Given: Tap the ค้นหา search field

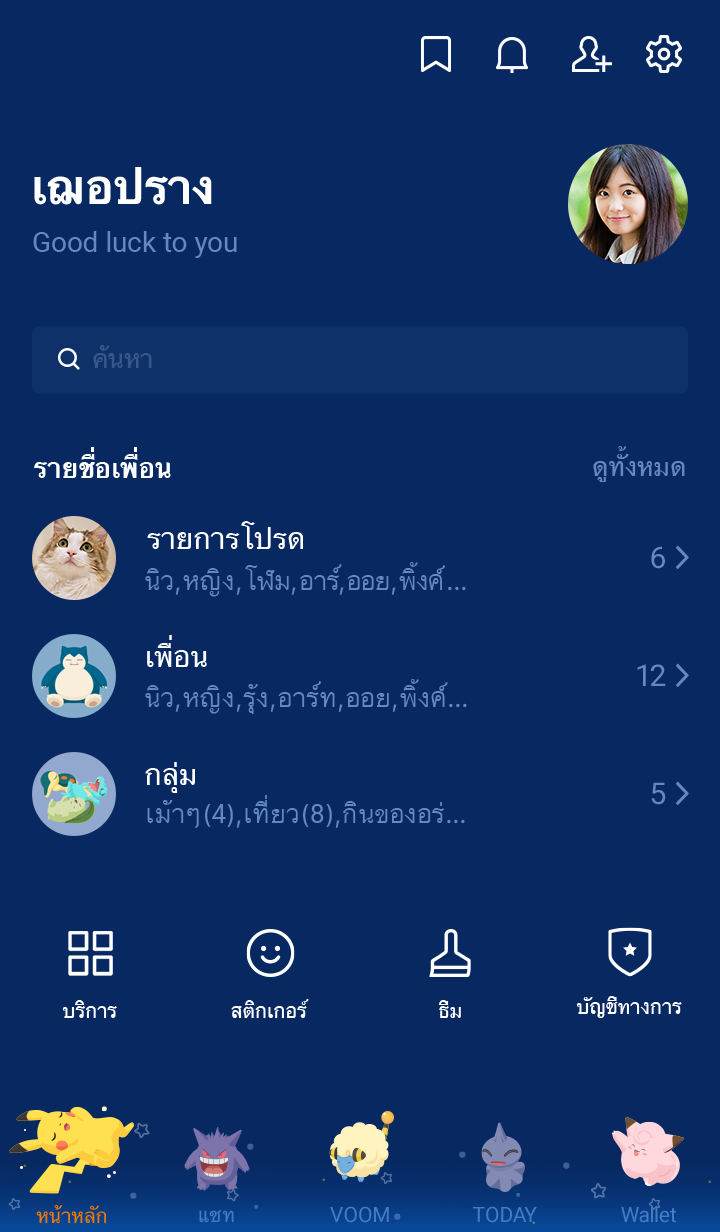Looking at the screenshot, I should click(360, 360).
